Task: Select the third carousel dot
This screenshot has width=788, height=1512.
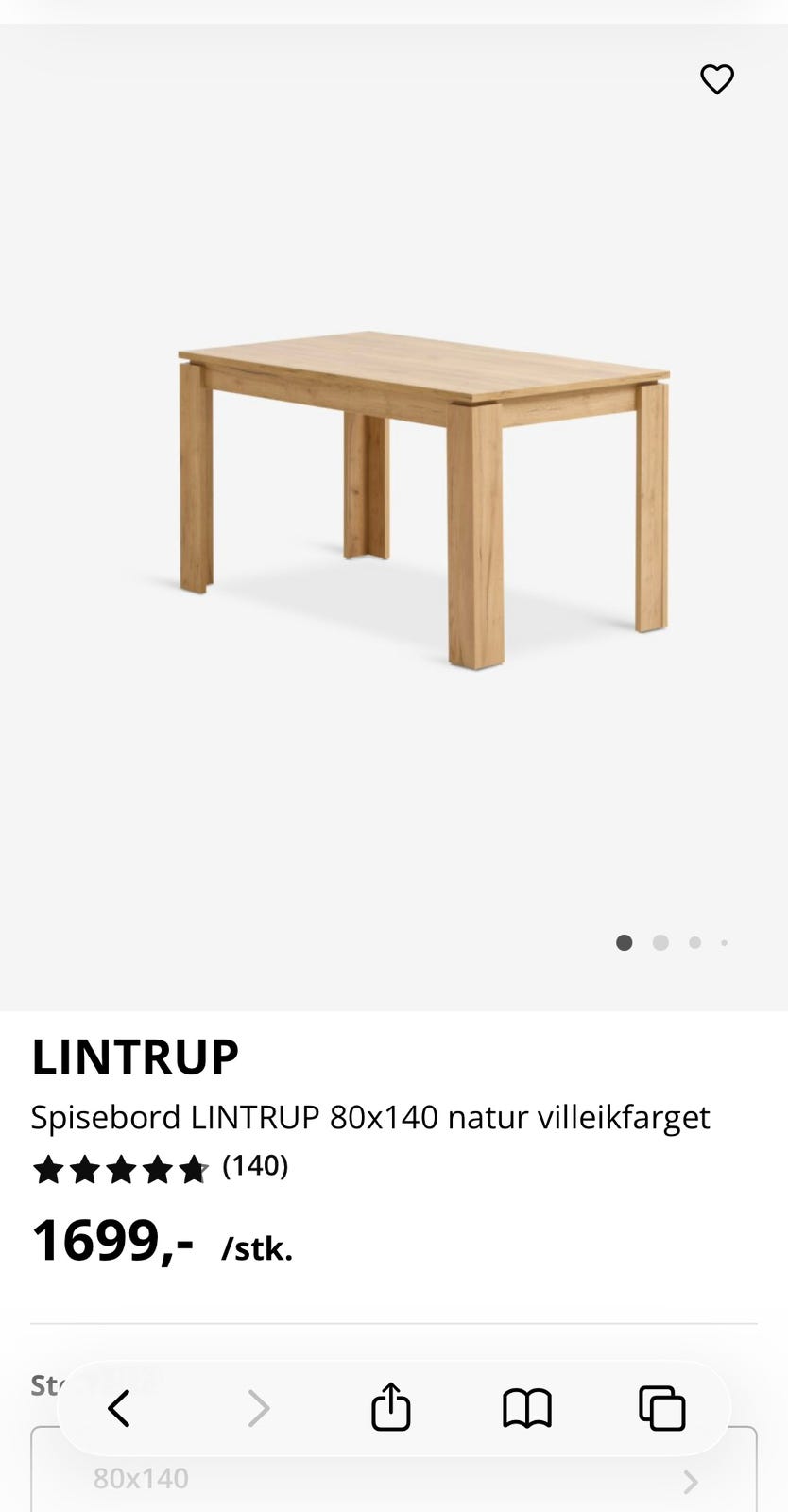Action: point(695,943)
